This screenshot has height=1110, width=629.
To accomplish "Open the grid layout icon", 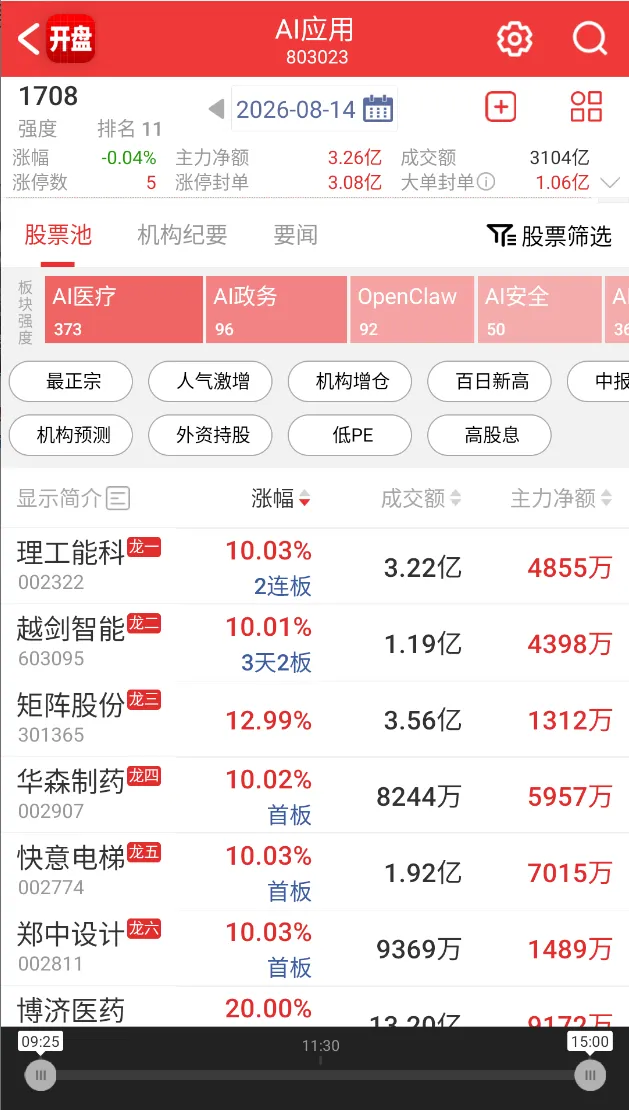I will pyautogui.click(x=586, y=108).
